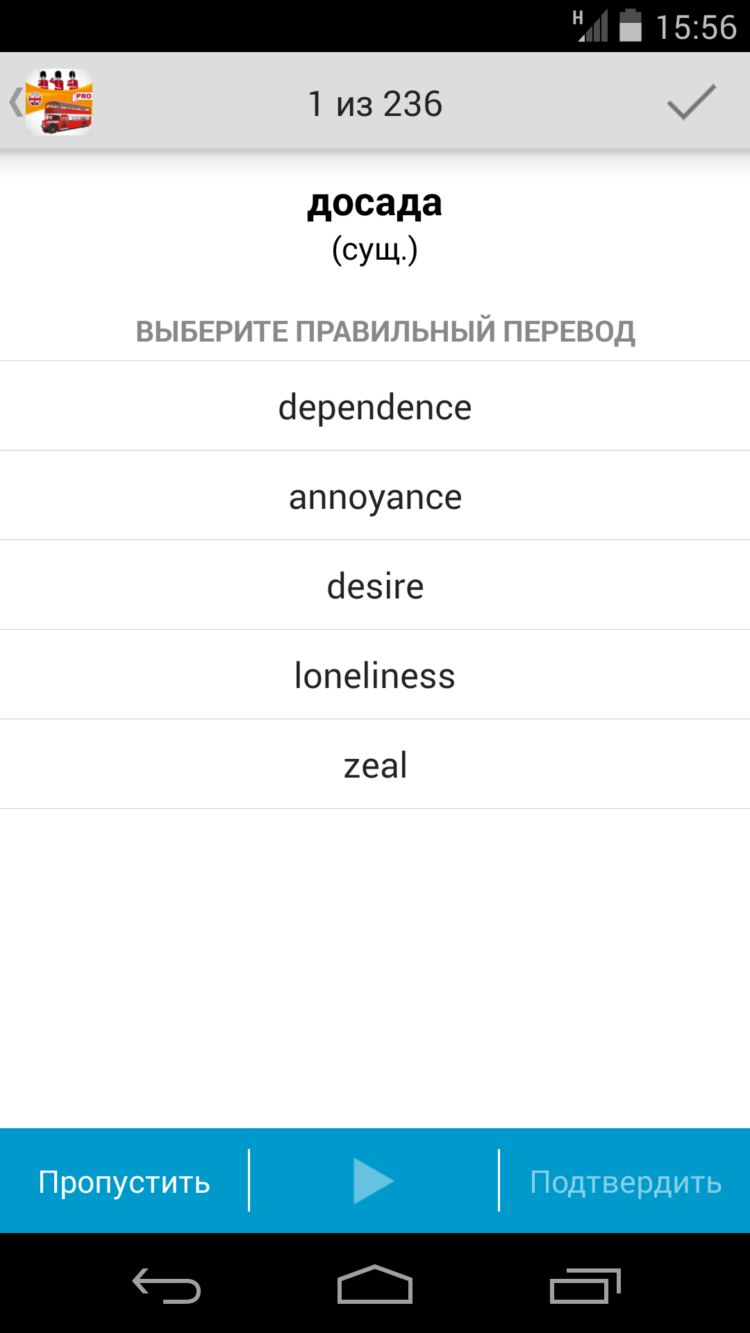
Task: Select the answer "dependence"
Action: [375, 407]
